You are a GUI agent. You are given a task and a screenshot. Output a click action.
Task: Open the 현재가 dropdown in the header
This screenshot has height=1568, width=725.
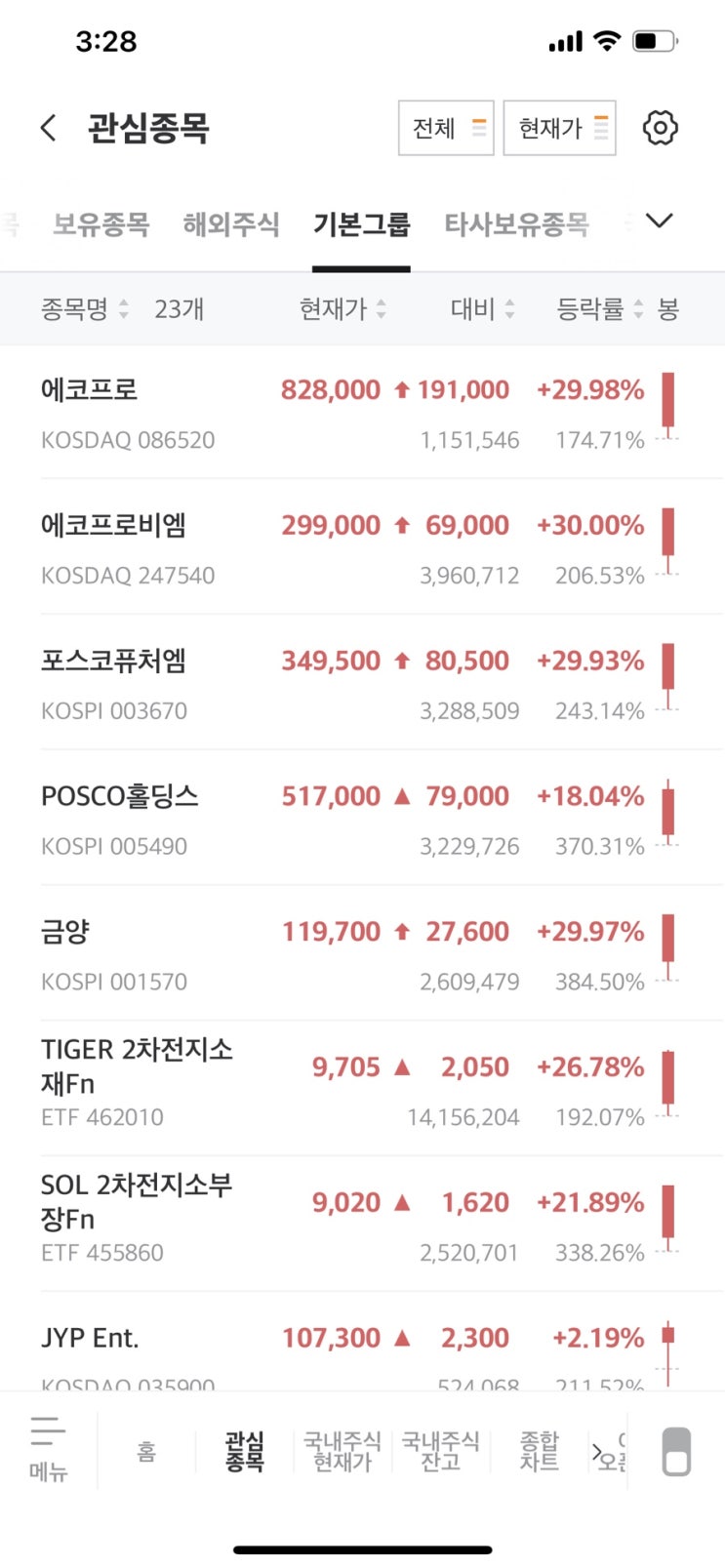click(559, 128)
